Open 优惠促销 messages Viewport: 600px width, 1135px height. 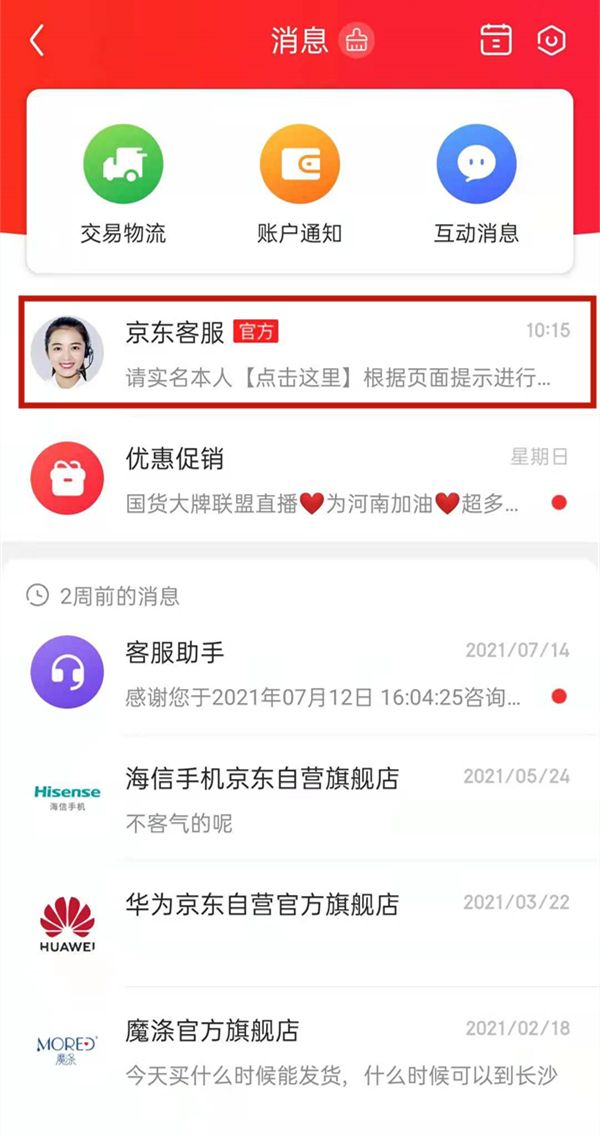(x=300, y=479)
